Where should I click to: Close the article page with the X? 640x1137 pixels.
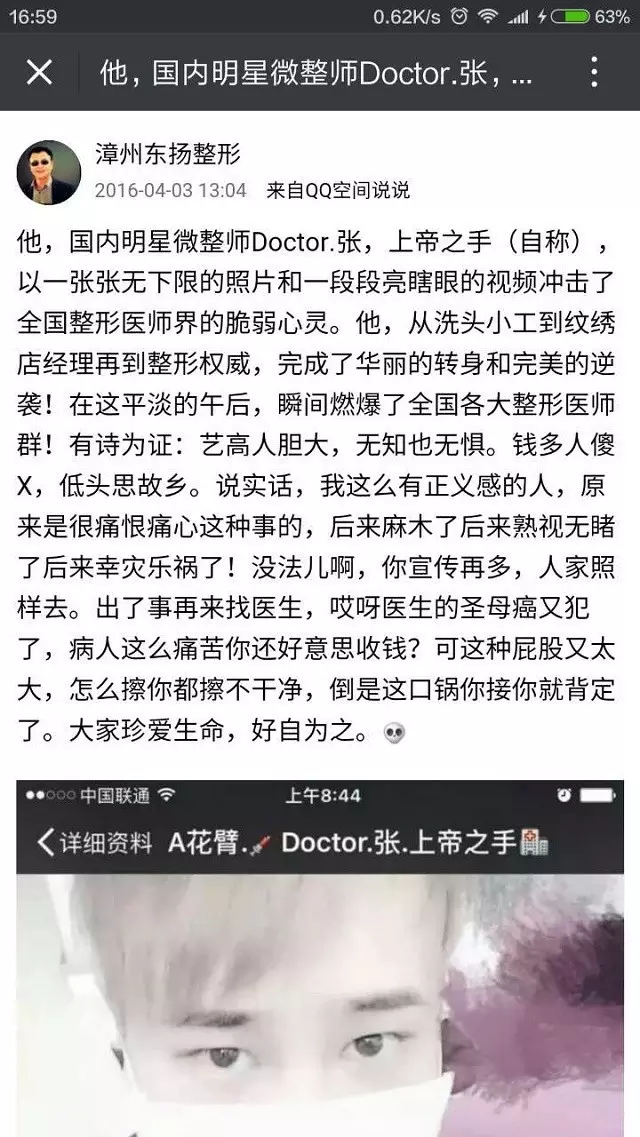[39, 73]
